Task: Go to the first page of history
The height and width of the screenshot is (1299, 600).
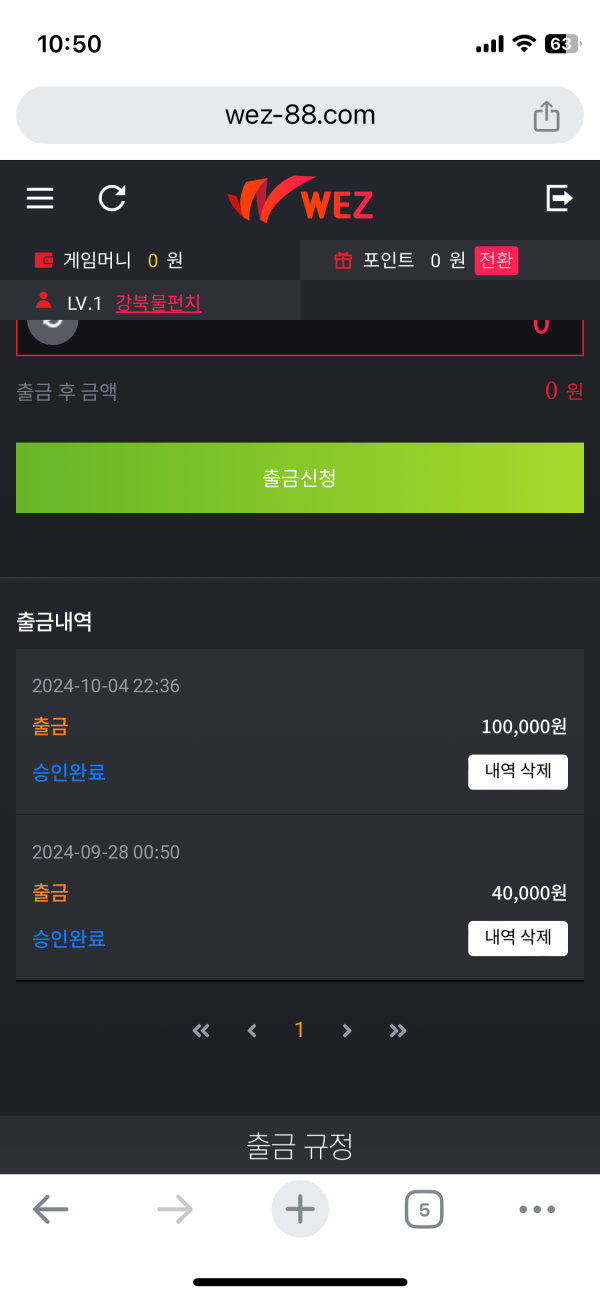Action: click(201, 1031)
